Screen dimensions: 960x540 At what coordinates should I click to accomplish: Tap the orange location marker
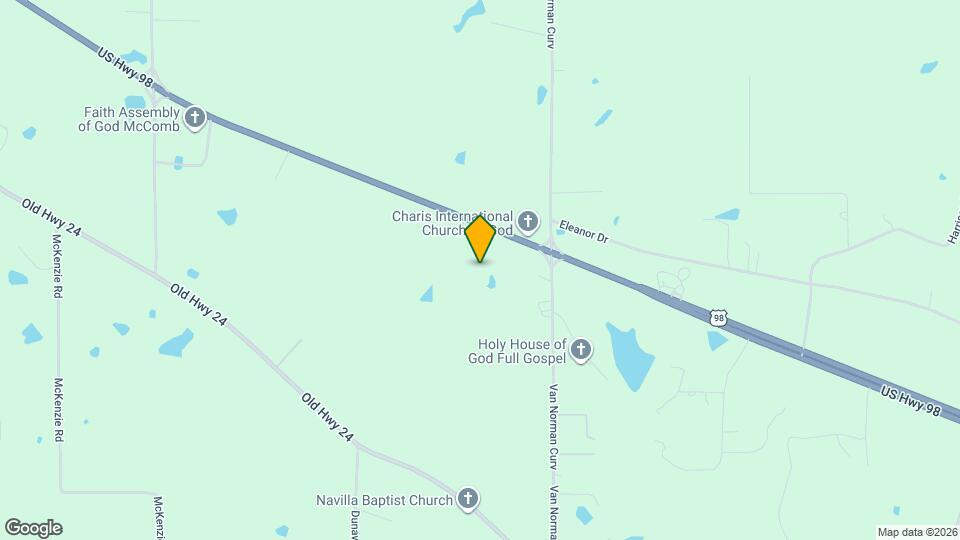481,239
